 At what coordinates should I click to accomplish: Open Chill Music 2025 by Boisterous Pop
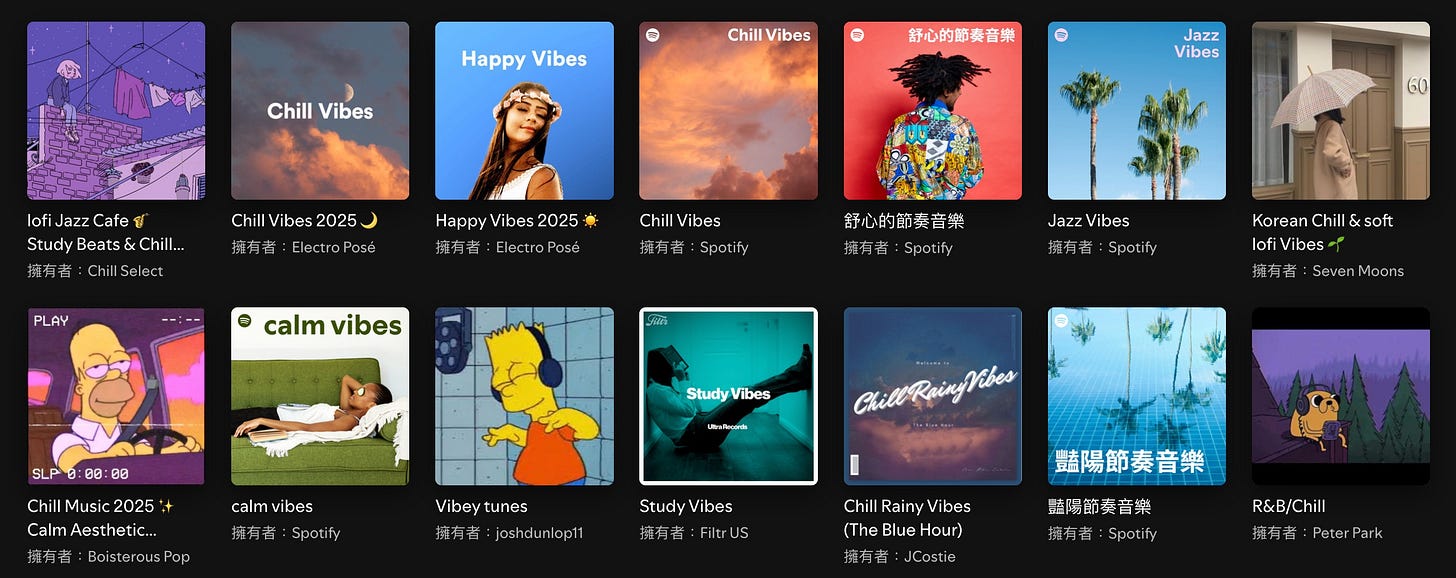click(x=116, y=396)
